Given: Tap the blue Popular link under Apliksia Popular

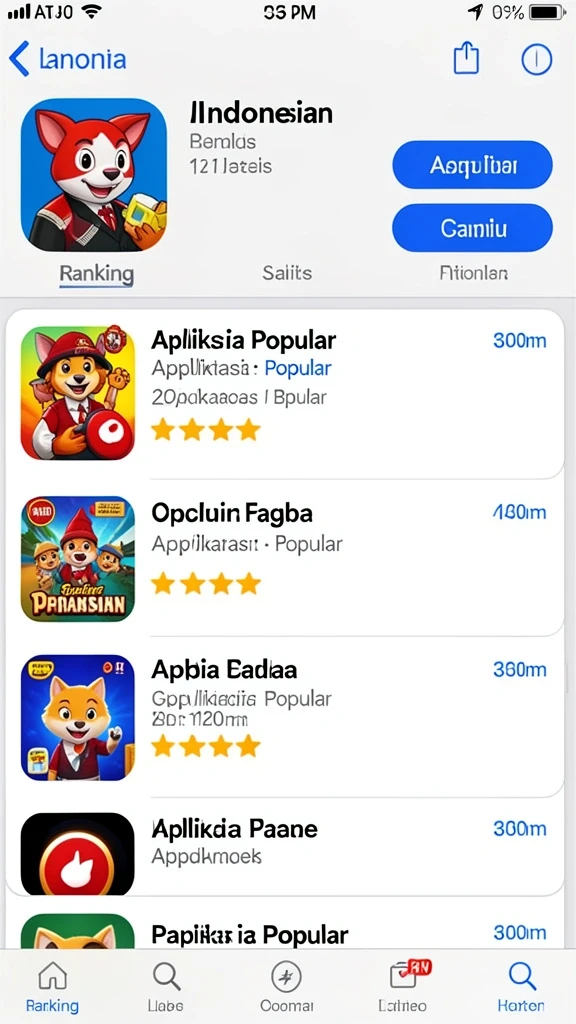Looking at the screenshot, I should click(x=298, y=368).
